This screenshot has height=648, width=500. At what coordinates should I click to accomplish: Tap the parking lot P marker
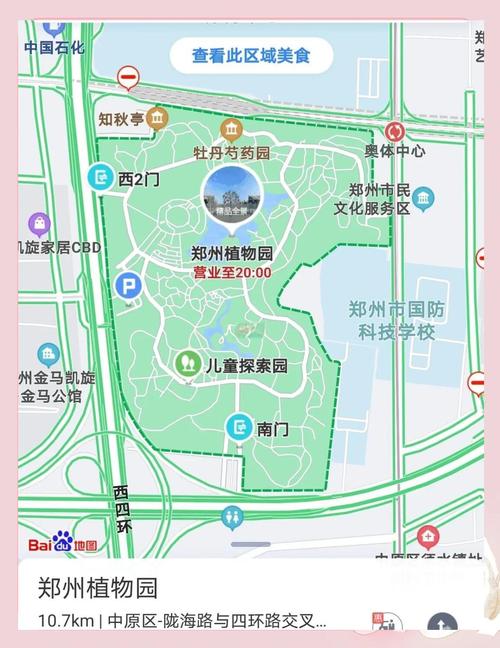click(x=128, y=286)
